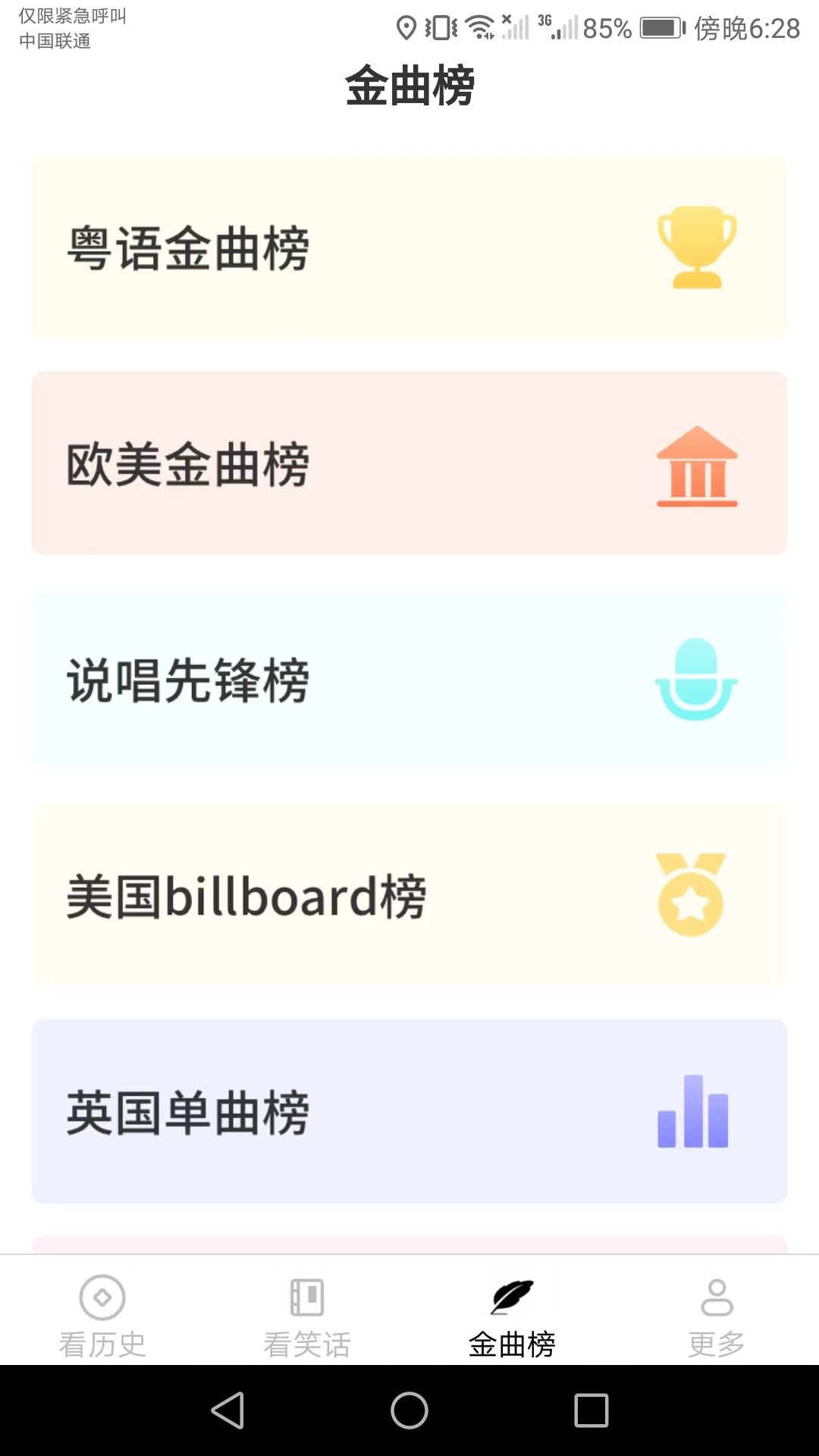This screenshot has height=1456, width=819.
Task: Open the 美国billboard榜 card
Action: click(x=409, y=896)
